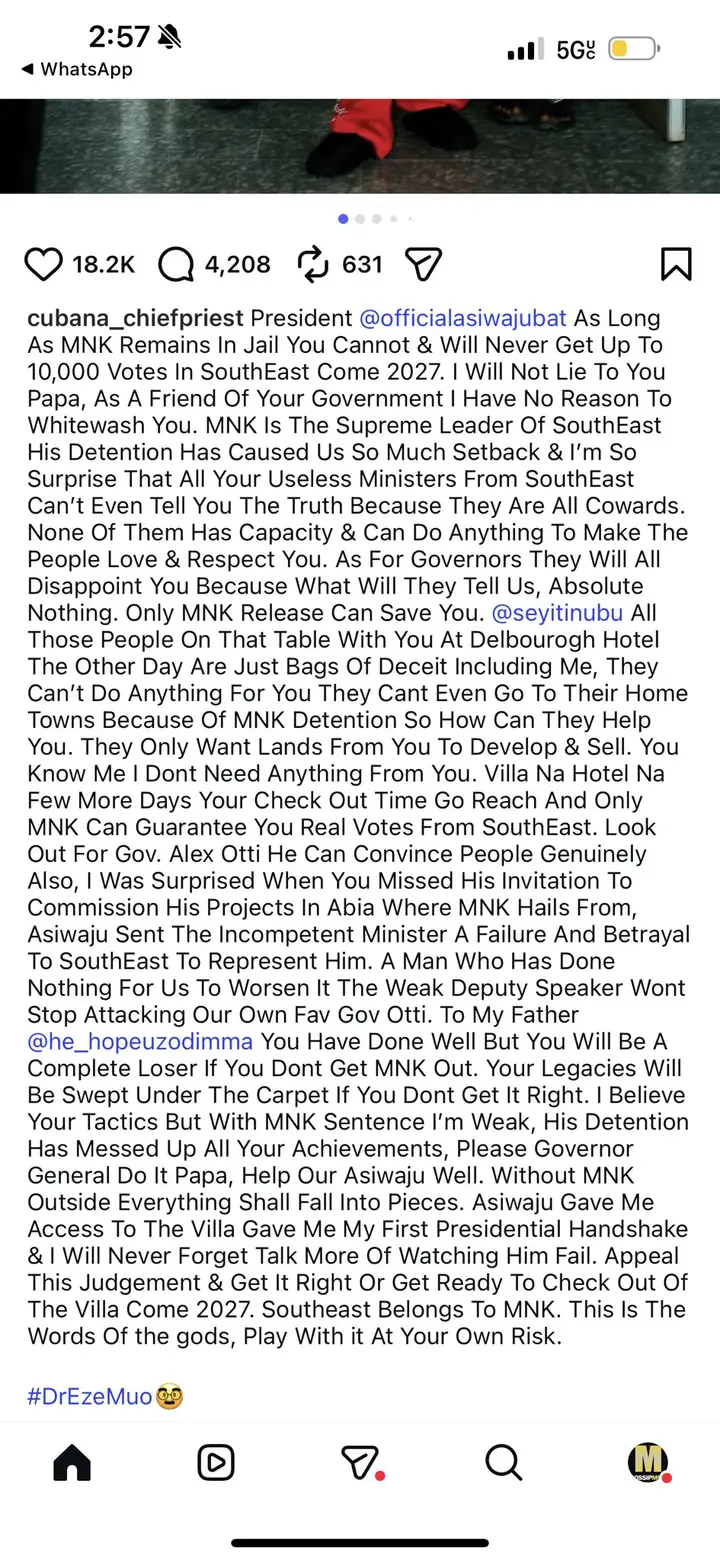The height and width of the screenshot is (1560, 720).
Task: Open your profile tab
Action: 647,1463
